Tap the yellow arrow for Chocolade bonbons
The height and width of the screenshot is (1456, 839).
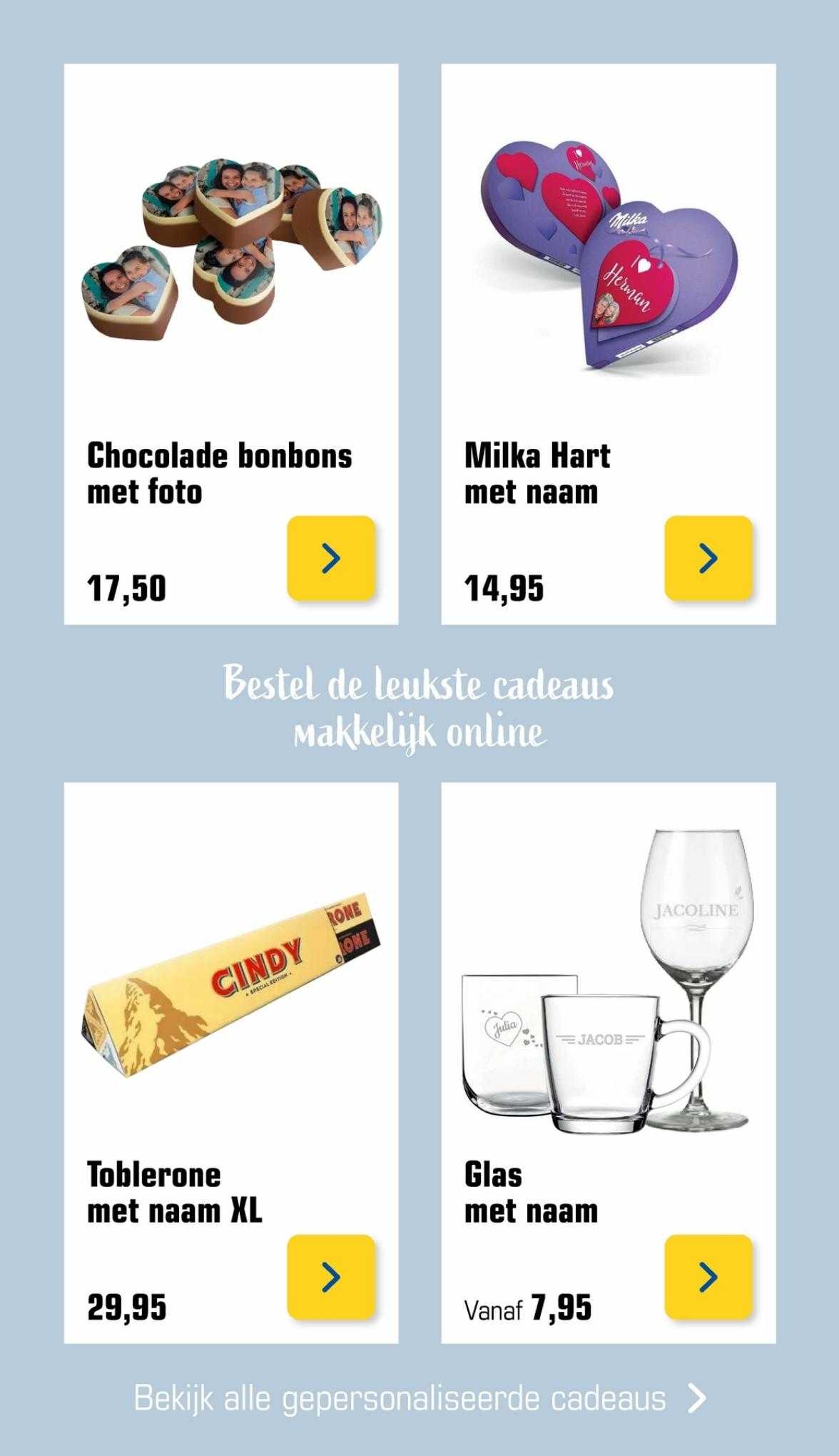pos(331,557)
